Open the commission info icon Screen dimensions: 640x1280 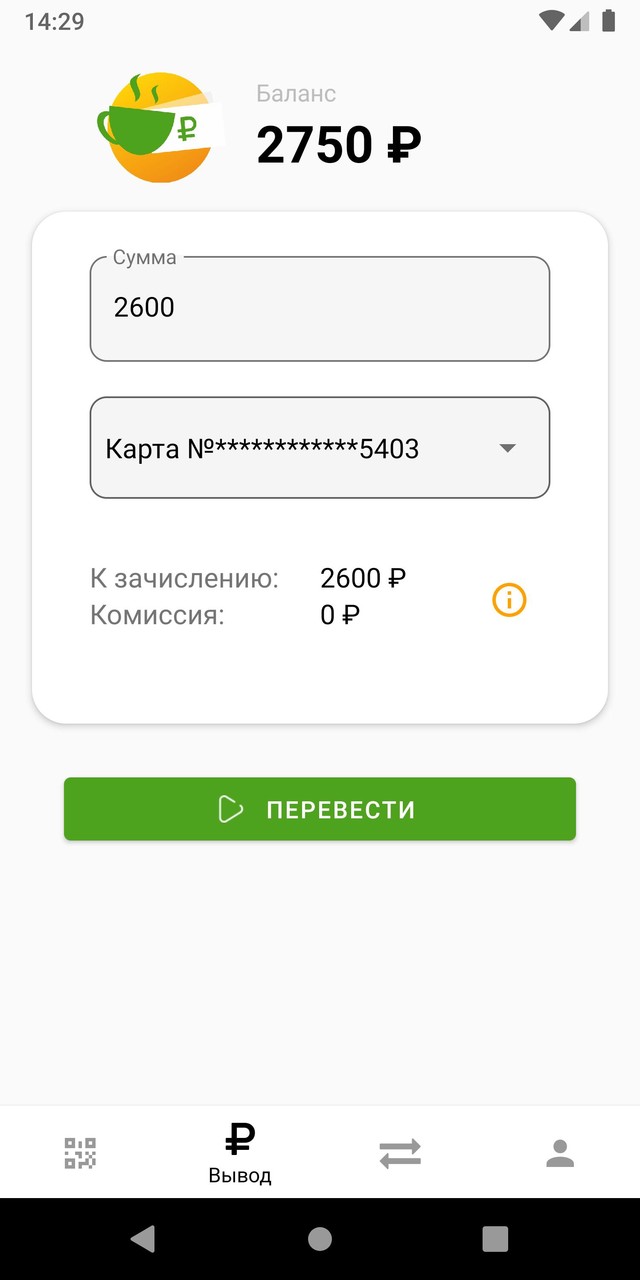(509, 600)
